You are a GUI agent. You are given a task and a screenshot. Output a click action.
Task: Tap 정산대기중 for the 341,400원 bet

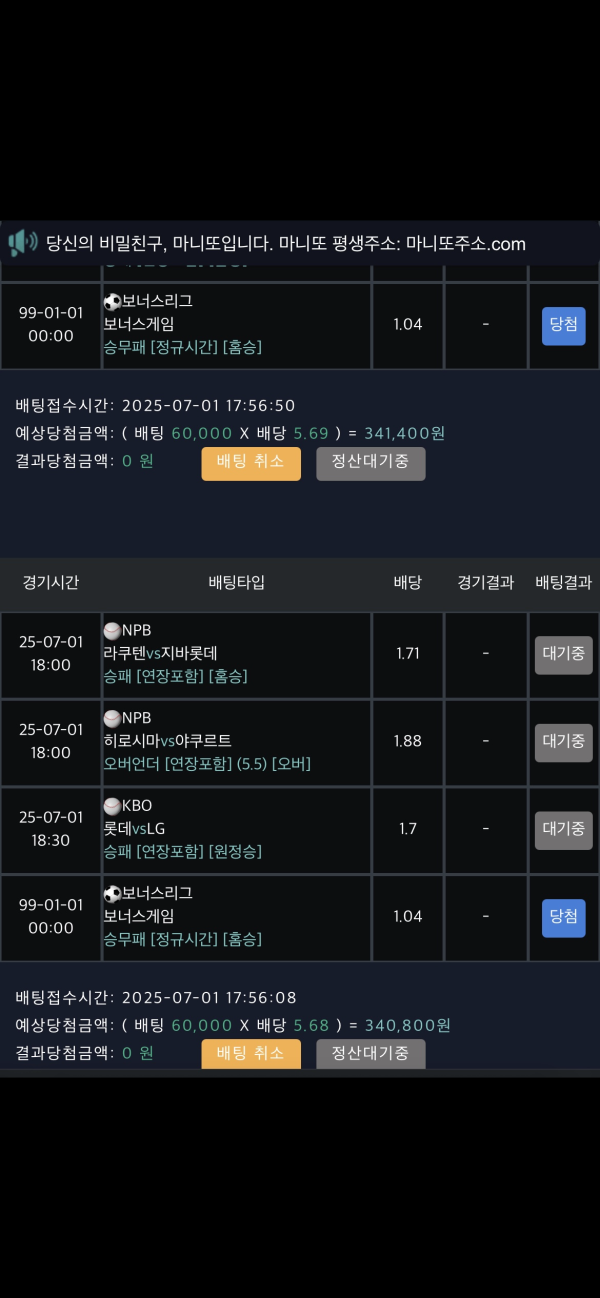pyautogui.click(x=370, y=463)
